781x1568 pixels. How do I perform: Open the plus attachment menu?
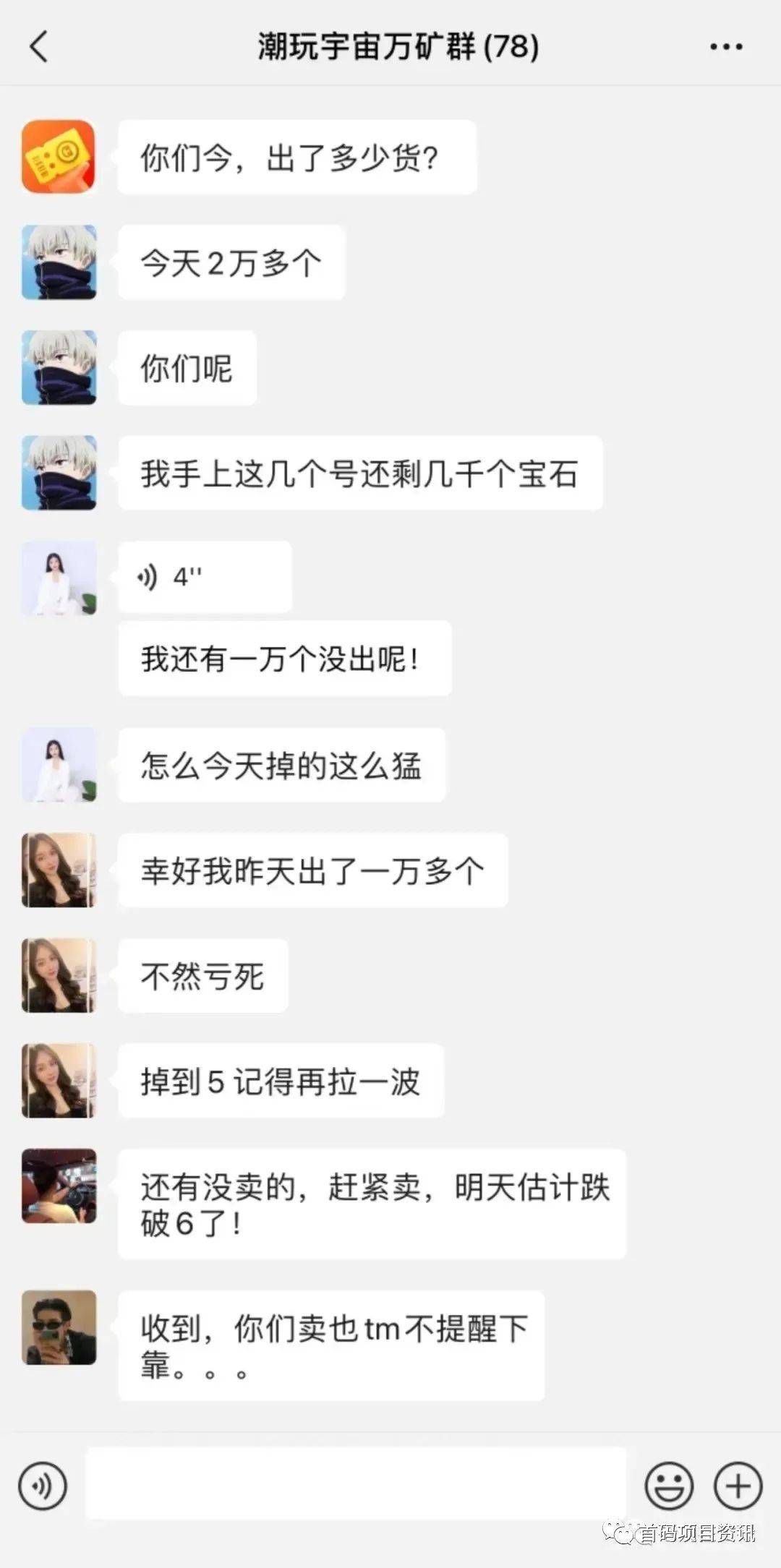tap(738, 1486)
